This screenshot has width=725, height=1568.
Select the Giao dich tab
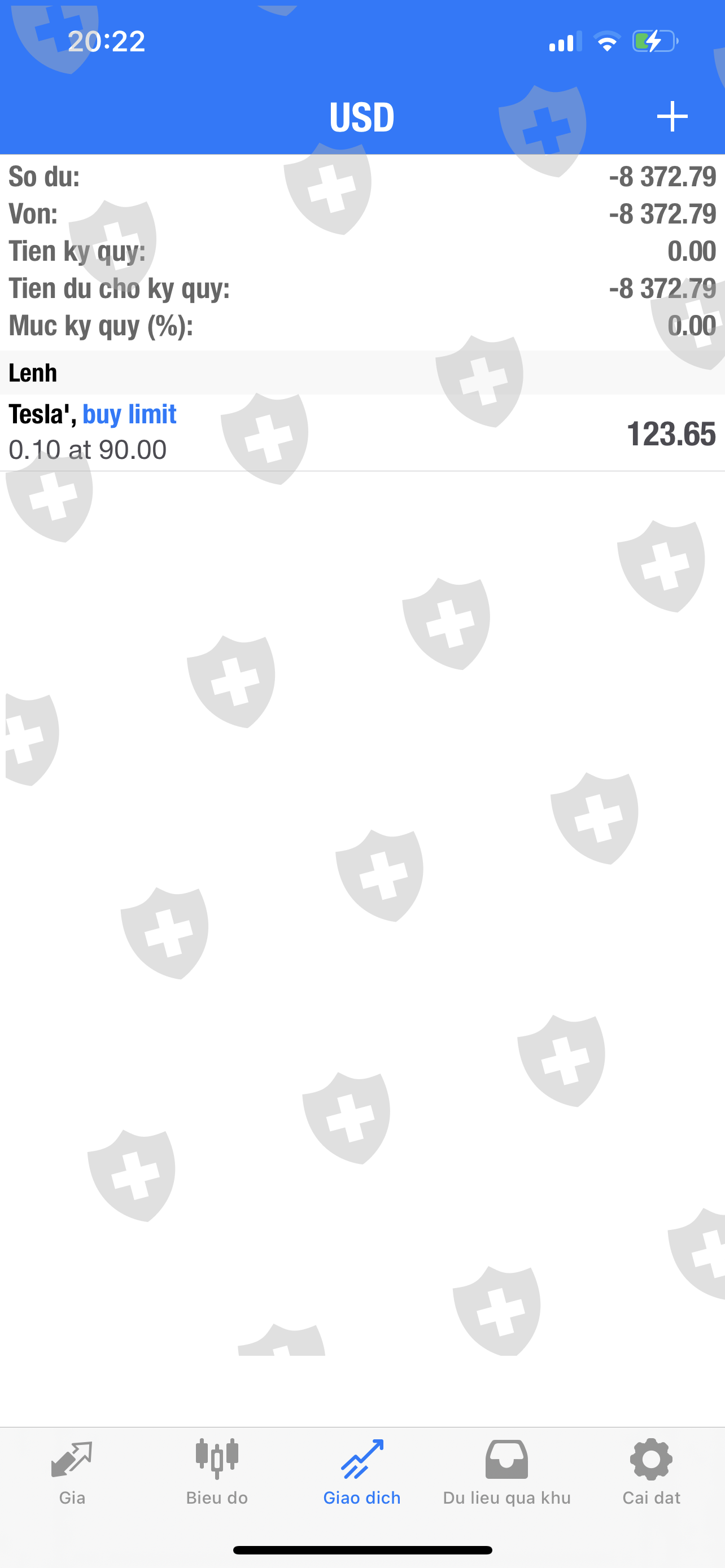(361, 1473)
